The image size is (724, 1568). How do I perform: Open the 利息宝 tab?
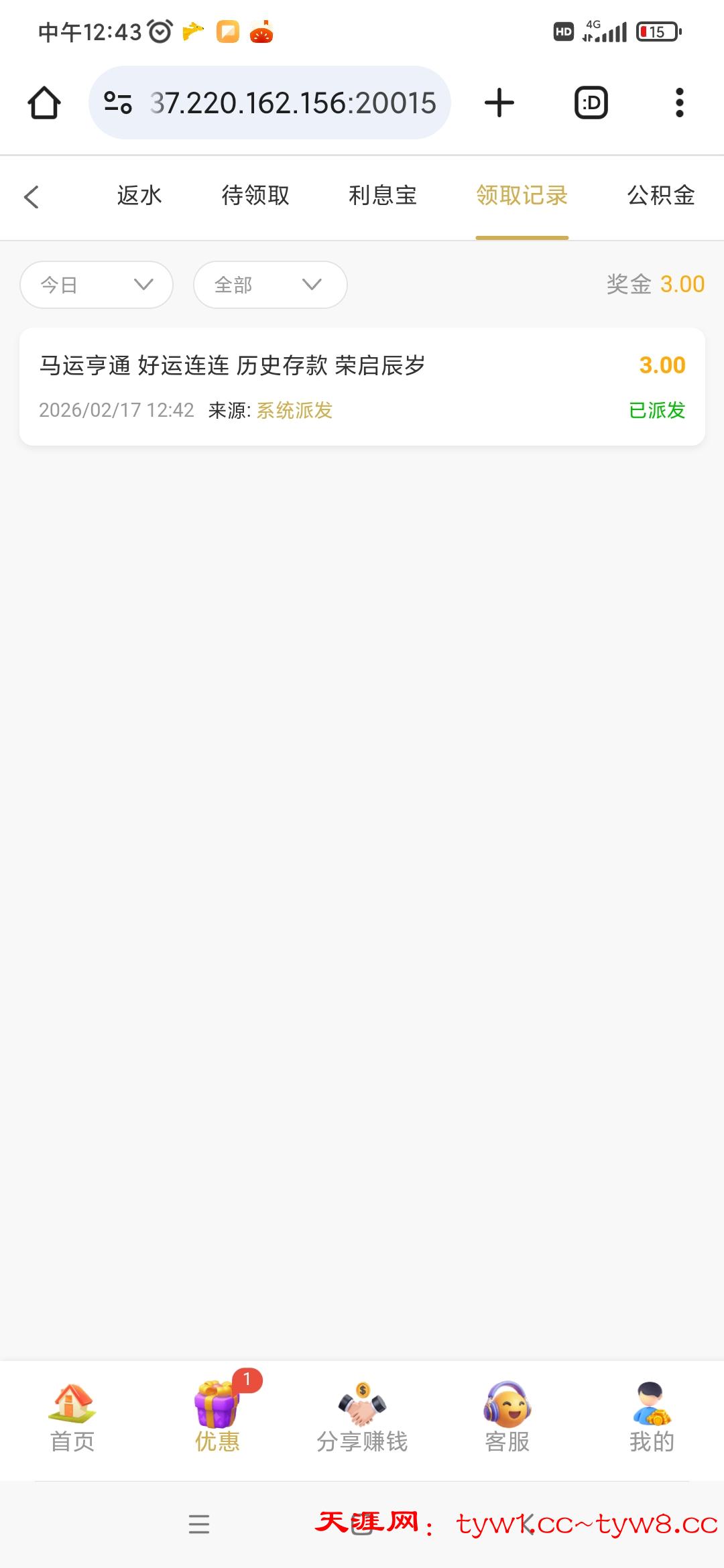tap(383, 196)
